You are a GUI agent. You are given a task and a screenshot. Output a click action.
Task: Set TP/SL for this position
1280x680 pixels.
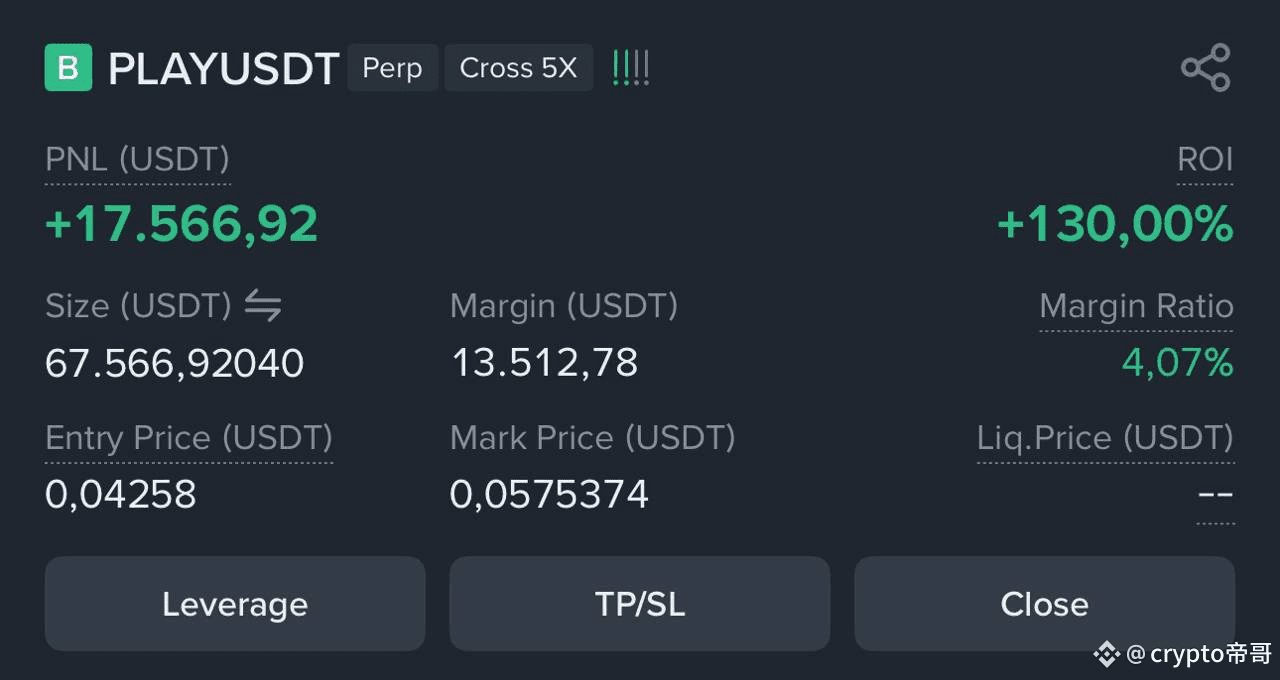pyautogui.click(x=640, y=604)
